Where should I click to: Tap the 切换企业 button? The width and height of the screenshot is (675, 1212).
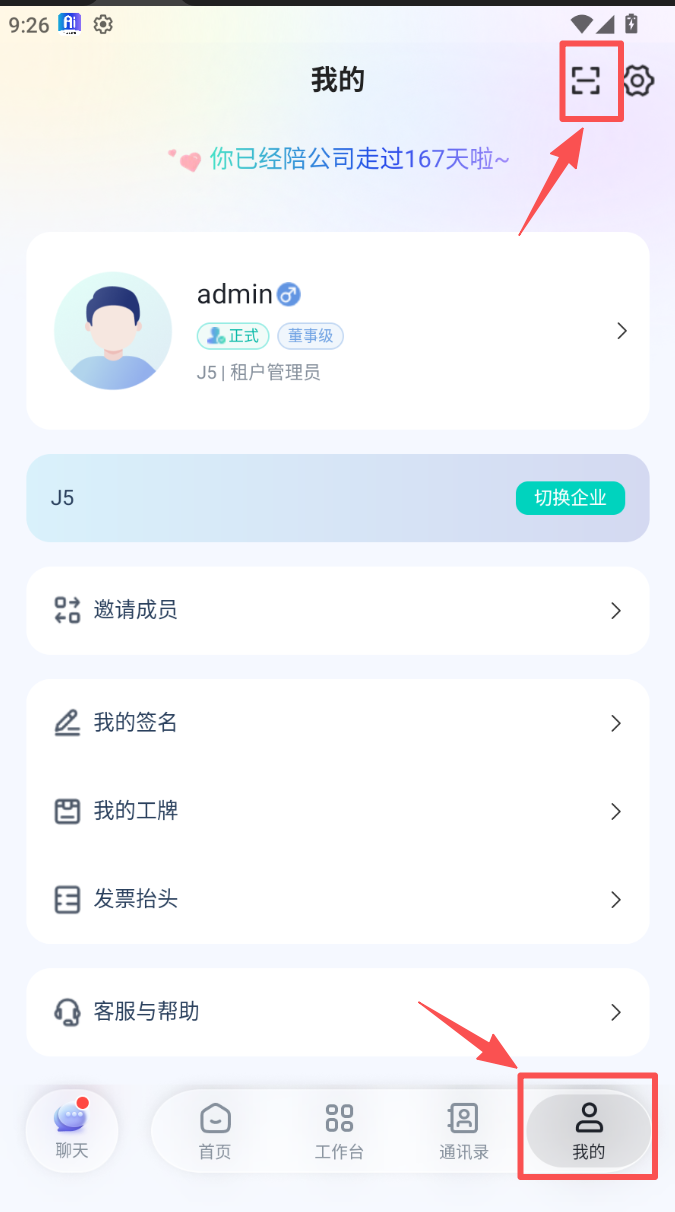click(570, 498)
